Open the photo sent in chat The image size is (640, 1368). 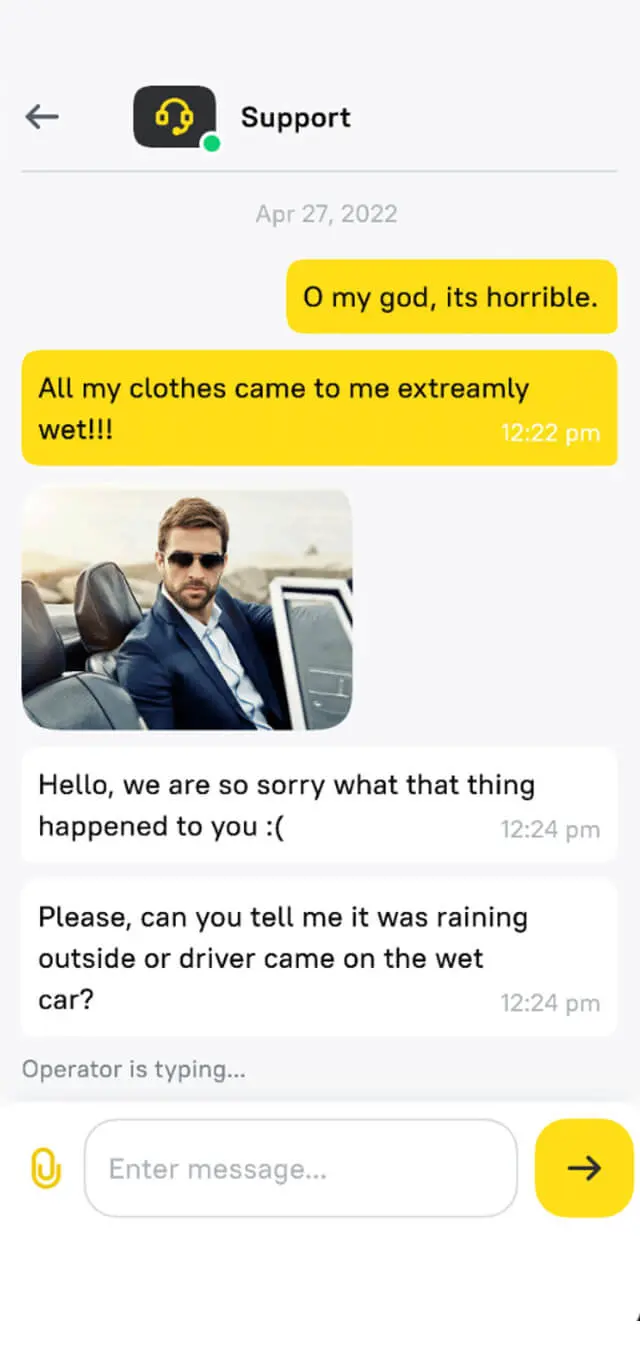(x=187, y=609)
